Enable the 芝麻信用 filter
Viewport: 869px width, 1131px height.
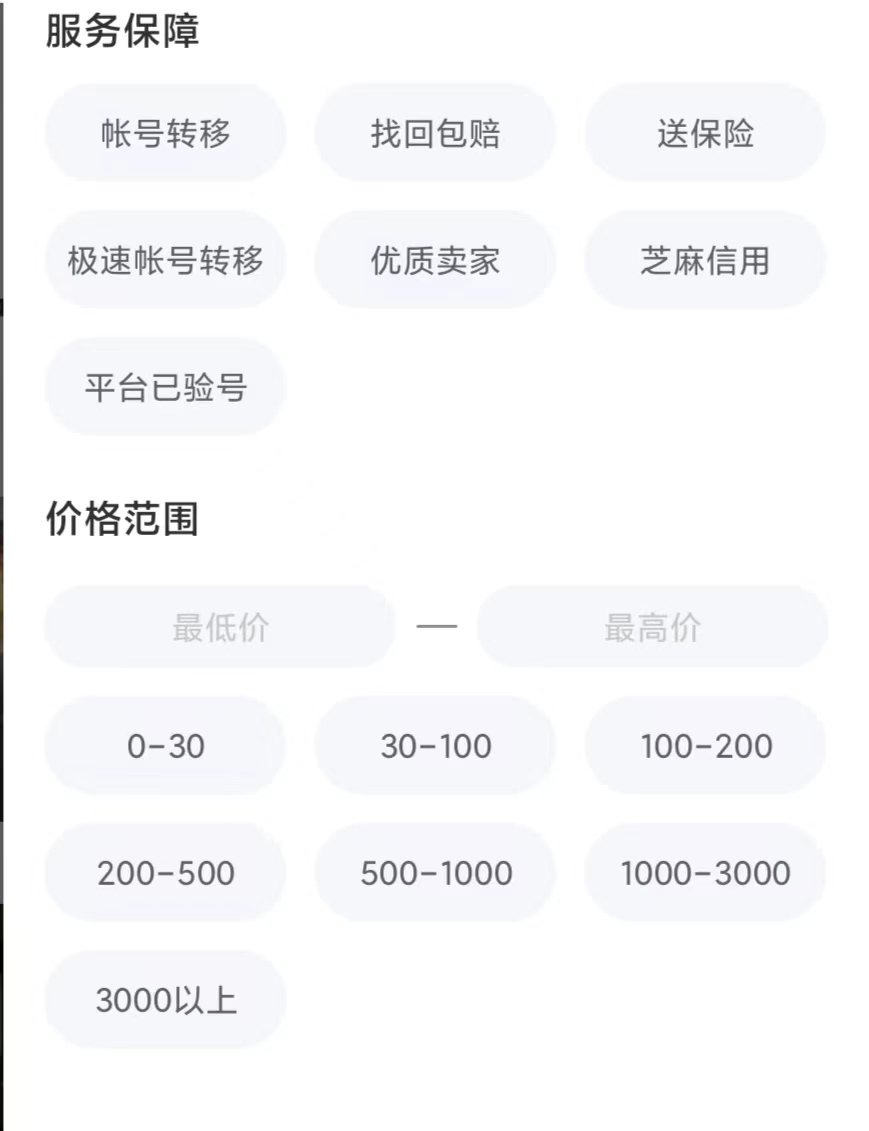705,260
